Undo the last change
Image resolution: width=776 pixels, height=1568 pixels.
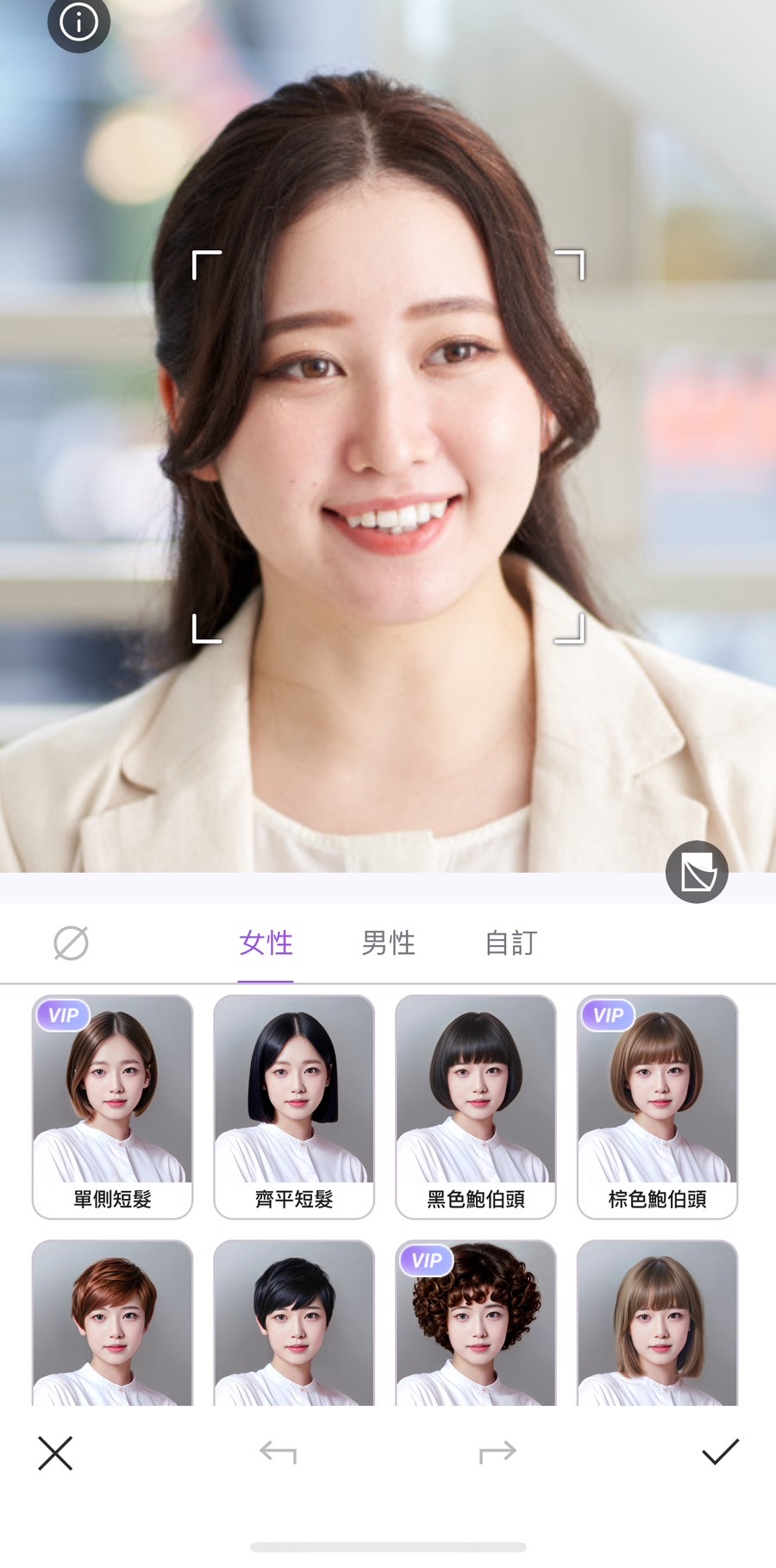click(278, 1453)
